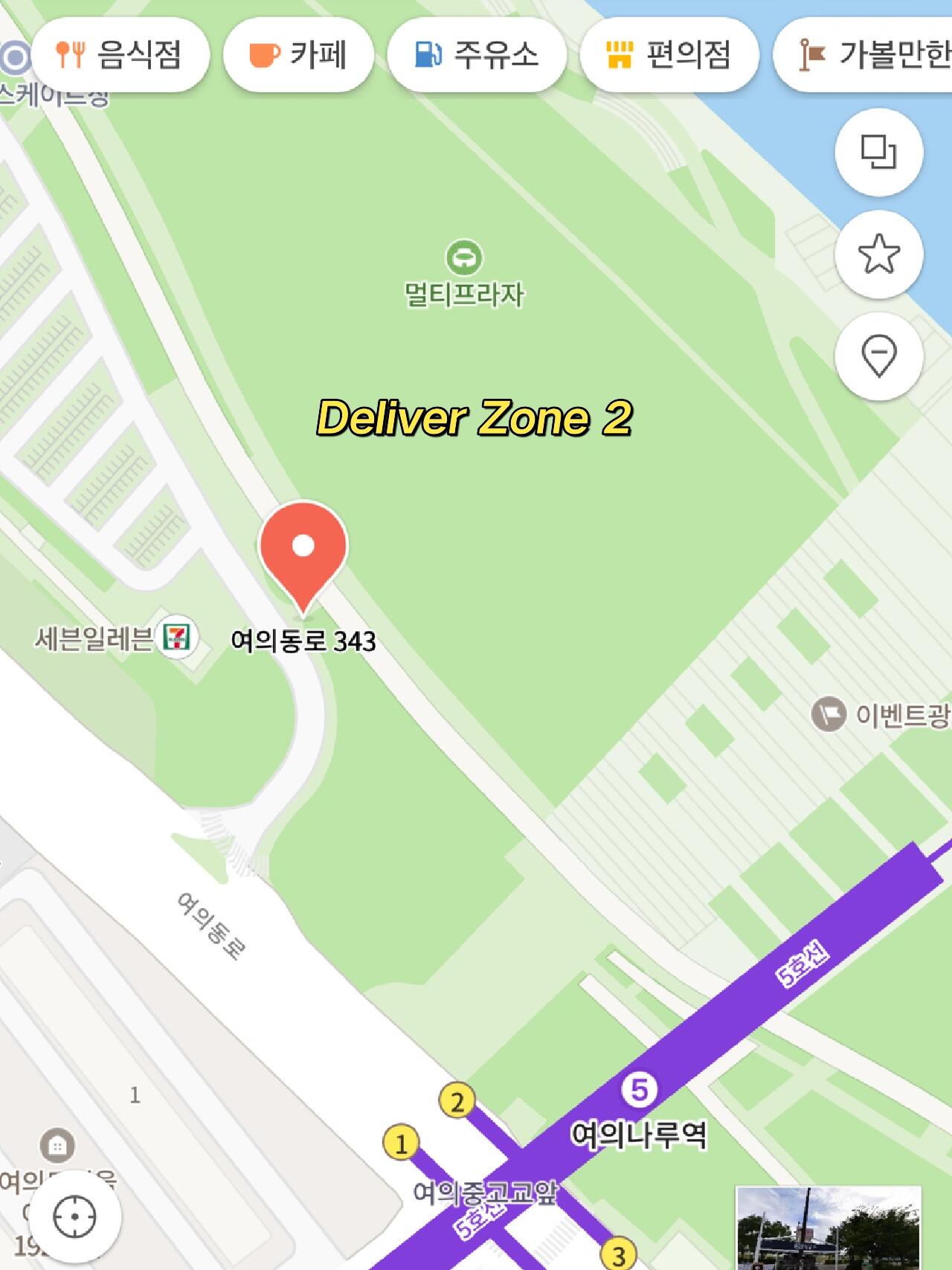
Task: Open the street view thumbnail
Action: coord(827,1228)
